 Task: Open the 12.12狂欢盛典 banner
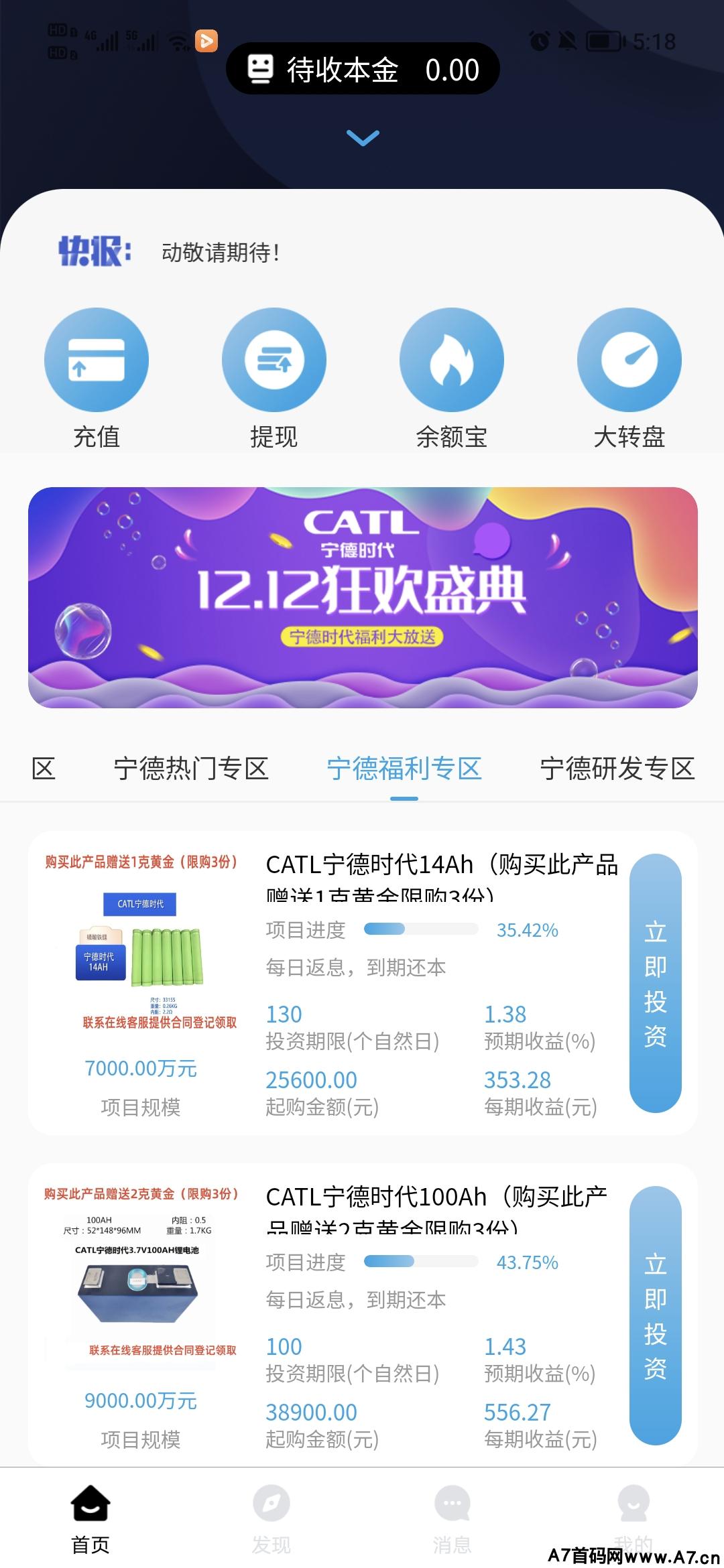click(x=363, y=597)
